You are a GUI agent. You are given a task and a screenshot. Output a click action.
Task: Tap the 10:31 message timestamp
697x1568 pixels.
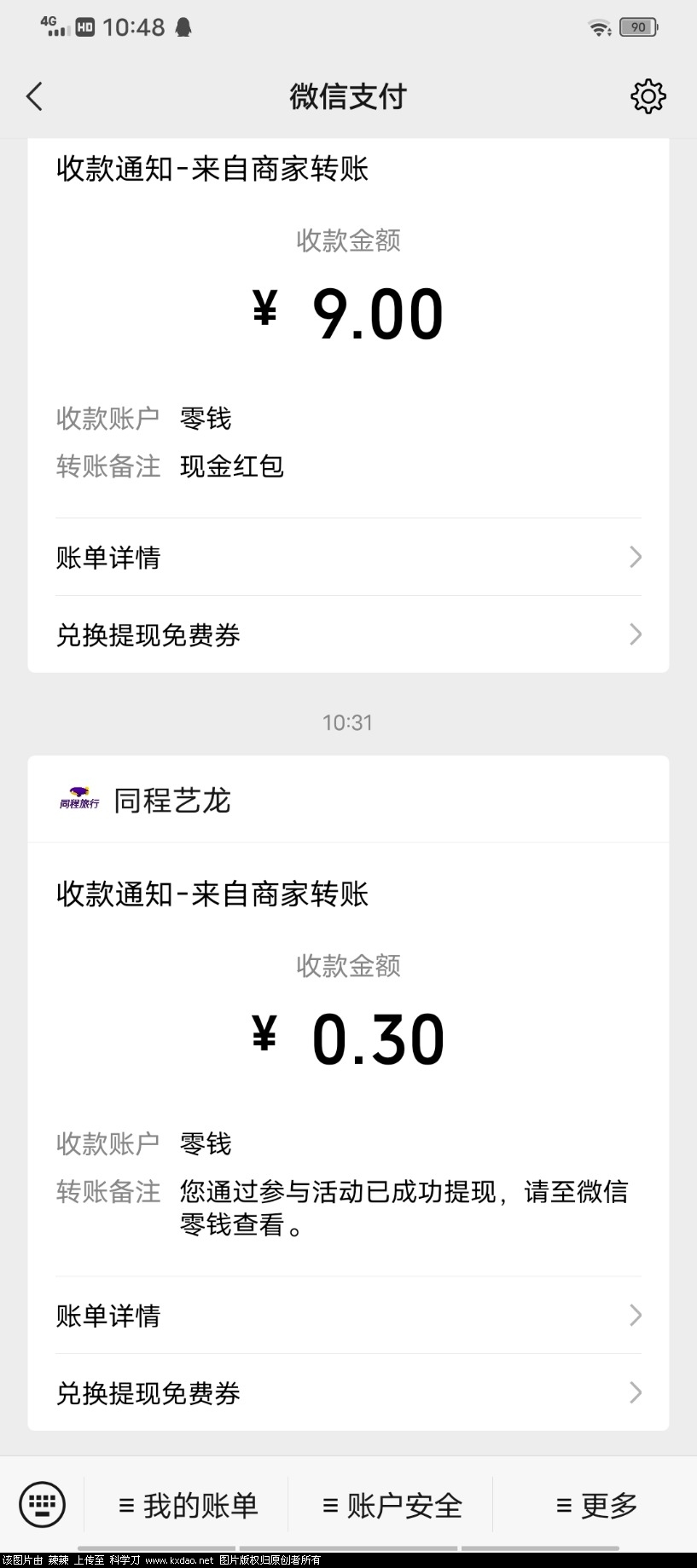pyautogui.click(x=348, y=722)
